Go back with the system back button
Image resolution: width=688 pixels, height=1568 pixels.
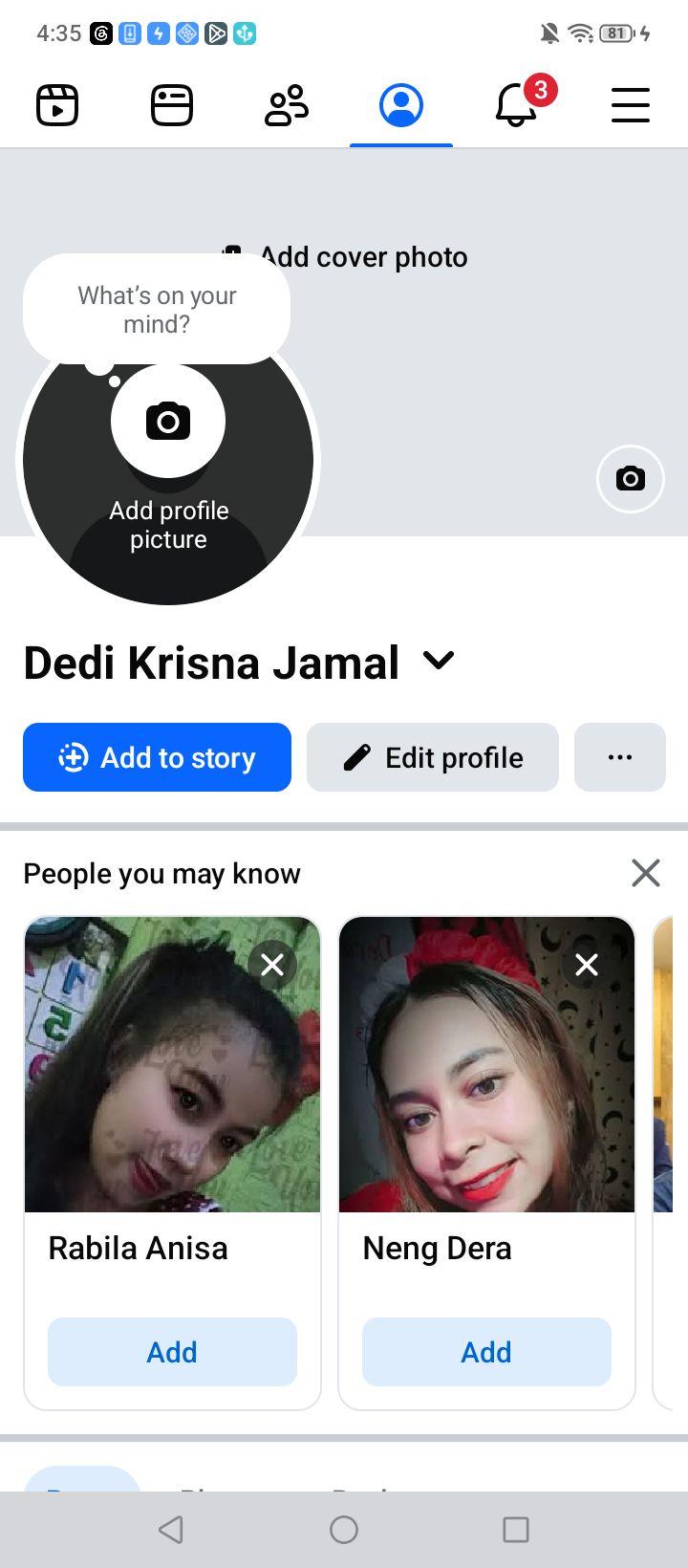click(x=171, y=1530)
